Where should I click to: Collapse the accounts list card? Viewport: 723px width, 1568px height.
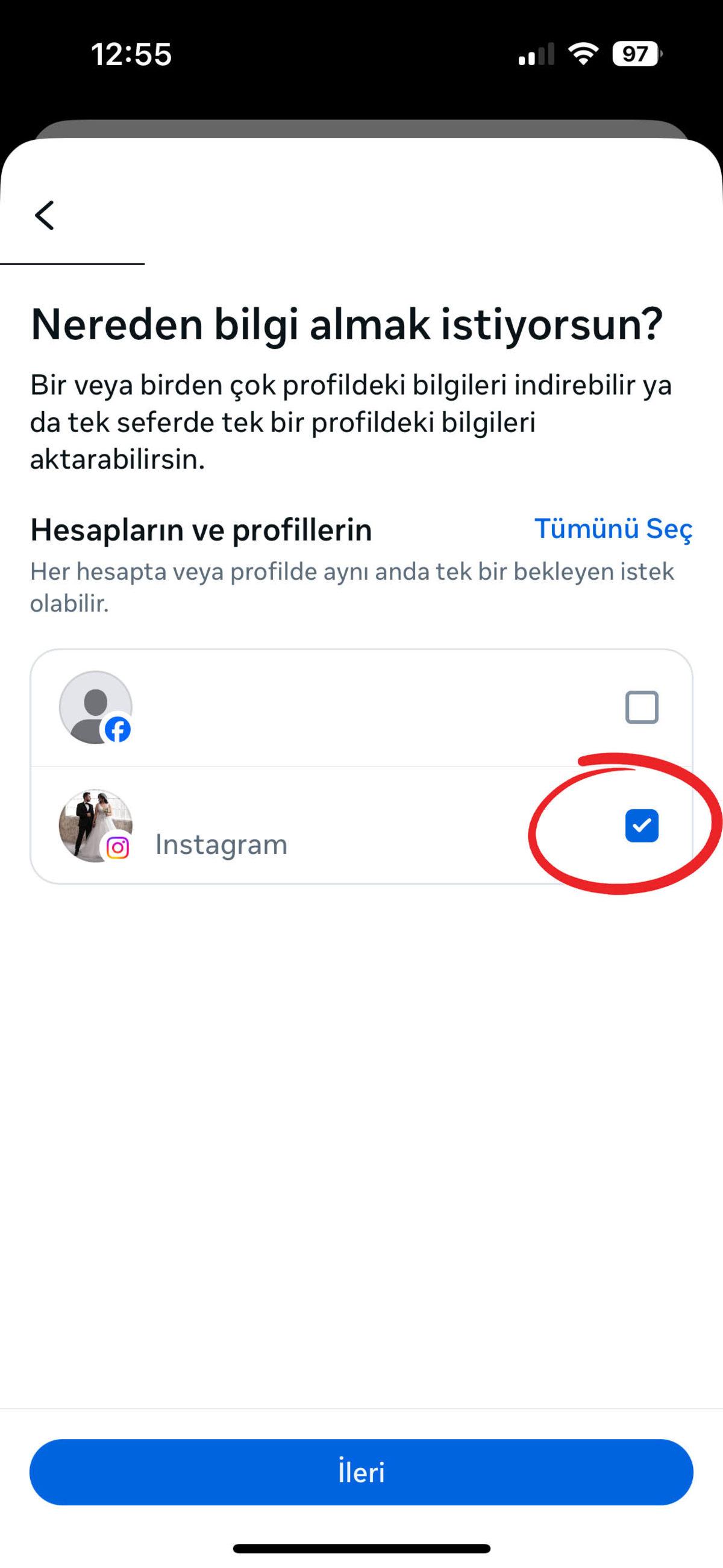click(361, 767)
